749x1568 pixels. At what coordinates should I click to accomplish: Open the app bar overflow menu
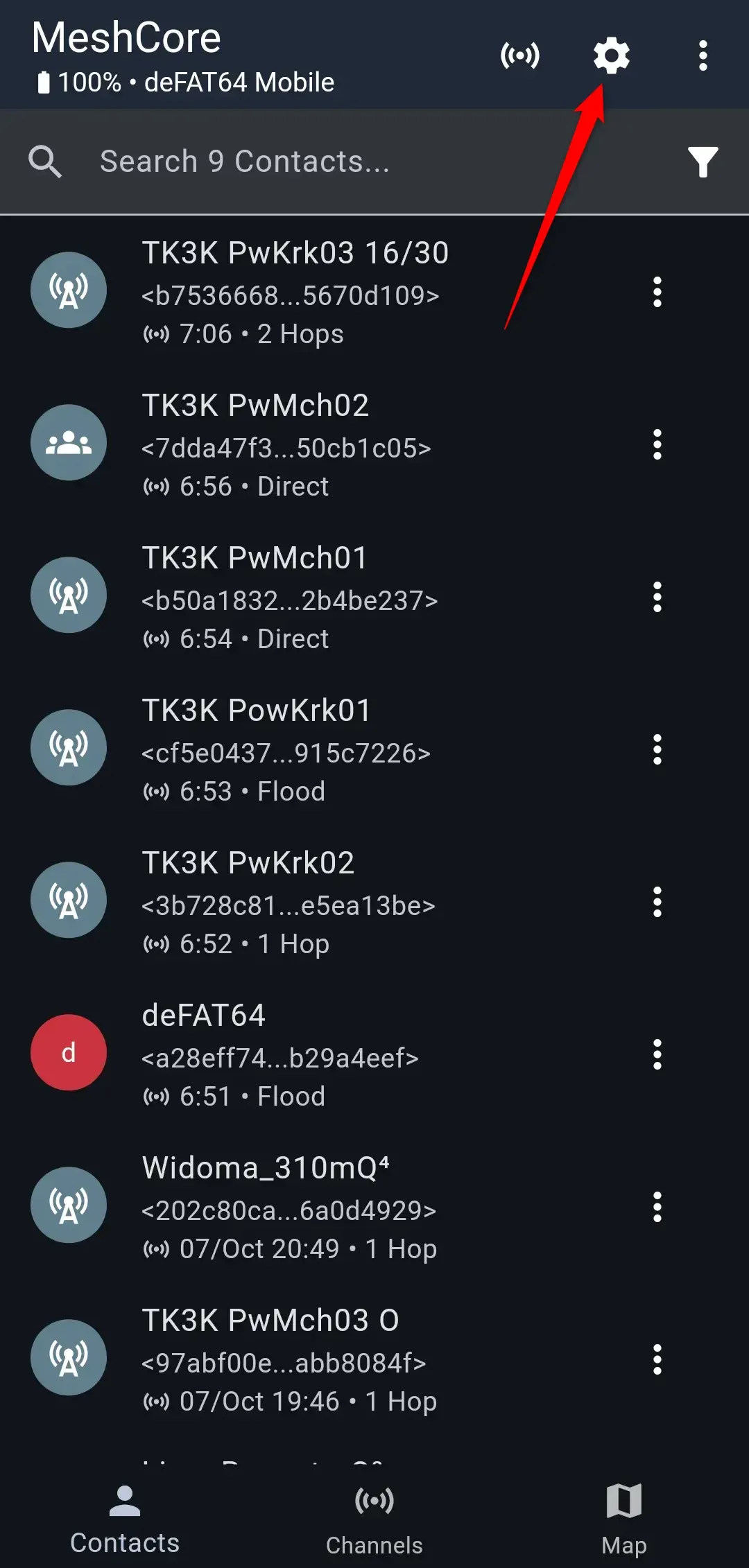(703, 55)
